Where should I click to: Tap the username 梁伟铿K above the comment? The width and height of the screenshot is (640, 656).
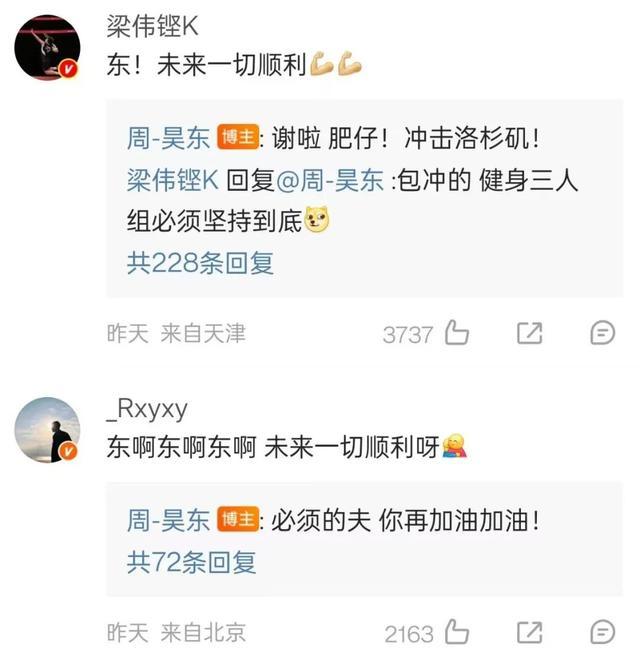click(x=152, y=28)
